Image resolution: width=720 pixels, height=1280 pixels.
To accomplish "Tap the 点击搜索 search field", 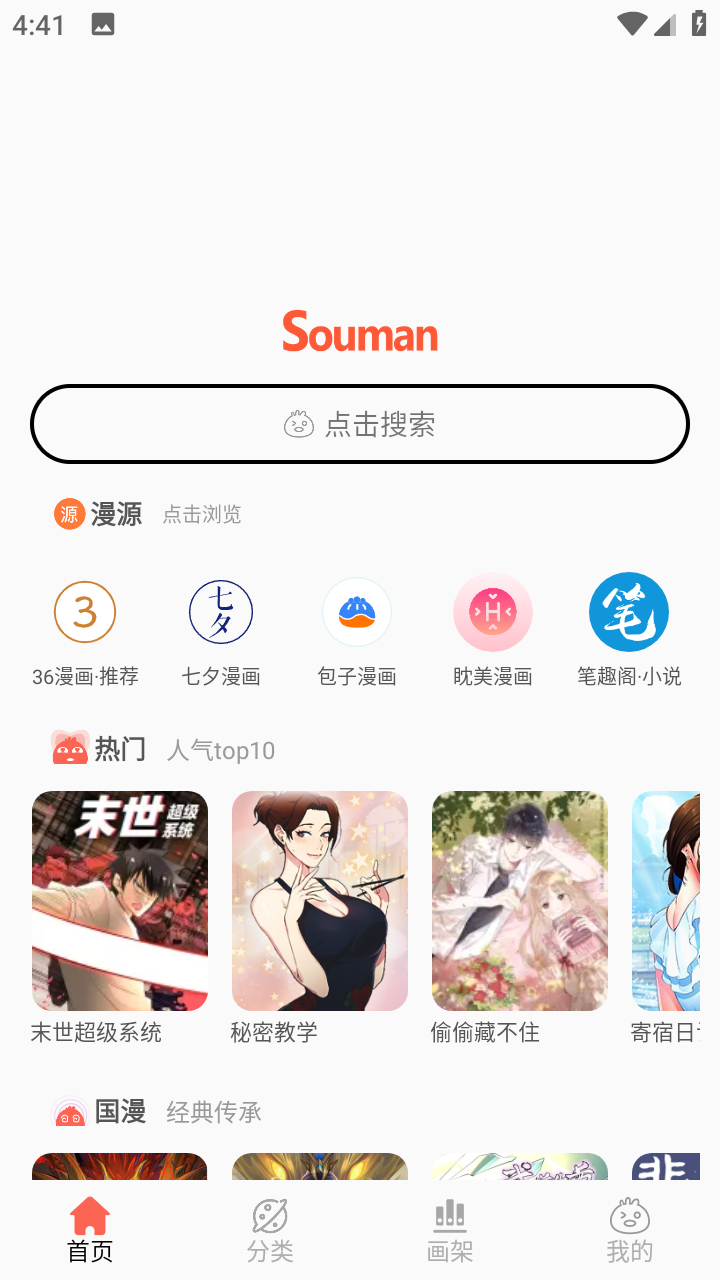I will 360,423.
